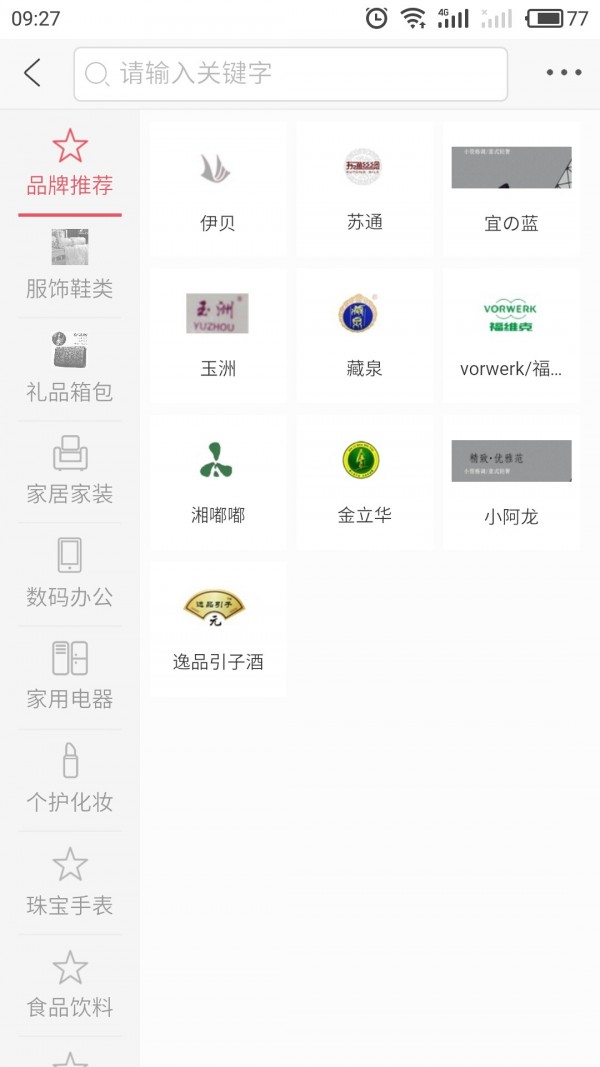Image resolution: width=600 pixels, height=1067 pixels.
Task: Open the 礼品箱包 category
Action: click(x=69, y=369)
